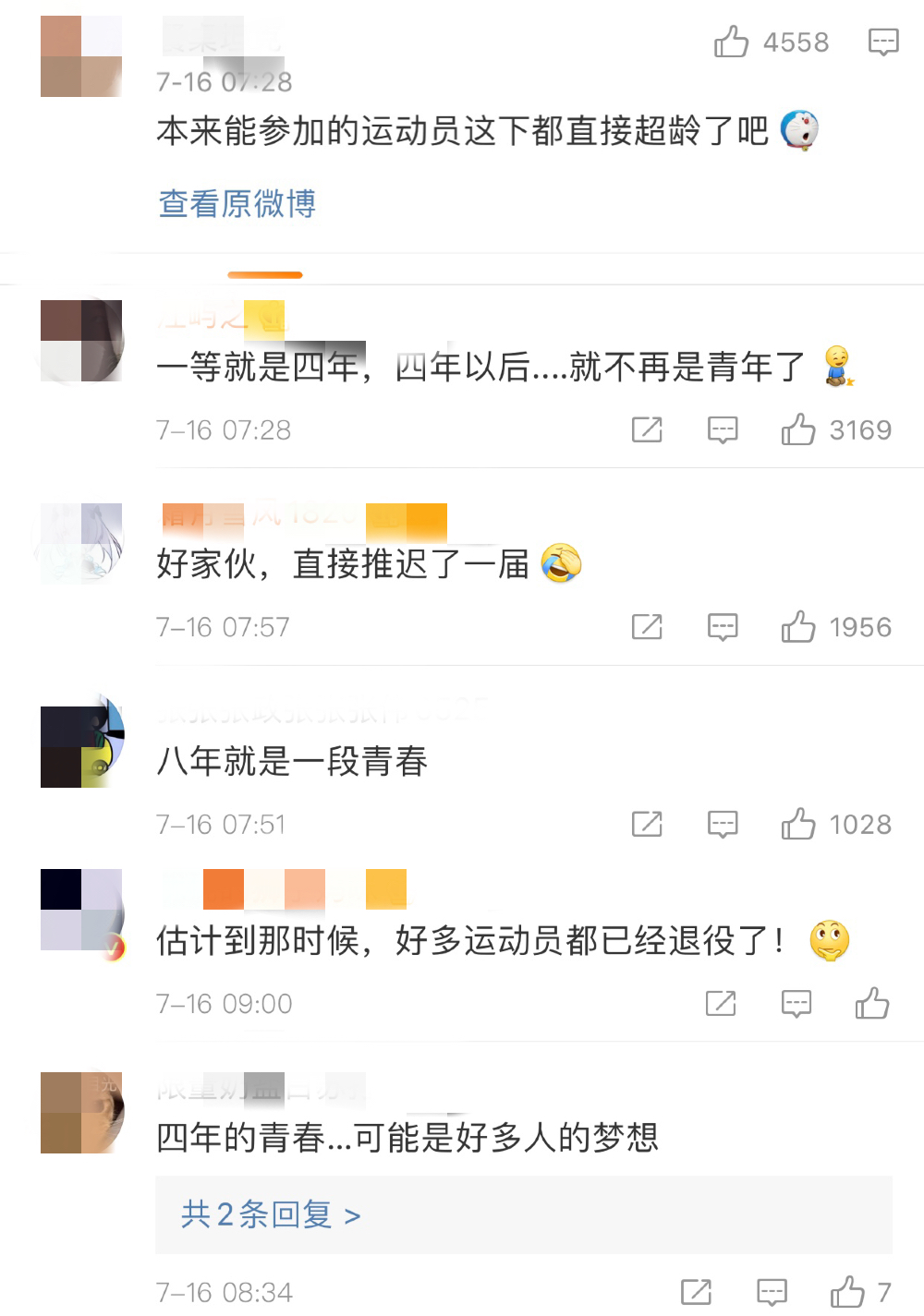
Task: Like the 估计到那时候 comment about retired athletes
Action: [x=871, y=1003]
